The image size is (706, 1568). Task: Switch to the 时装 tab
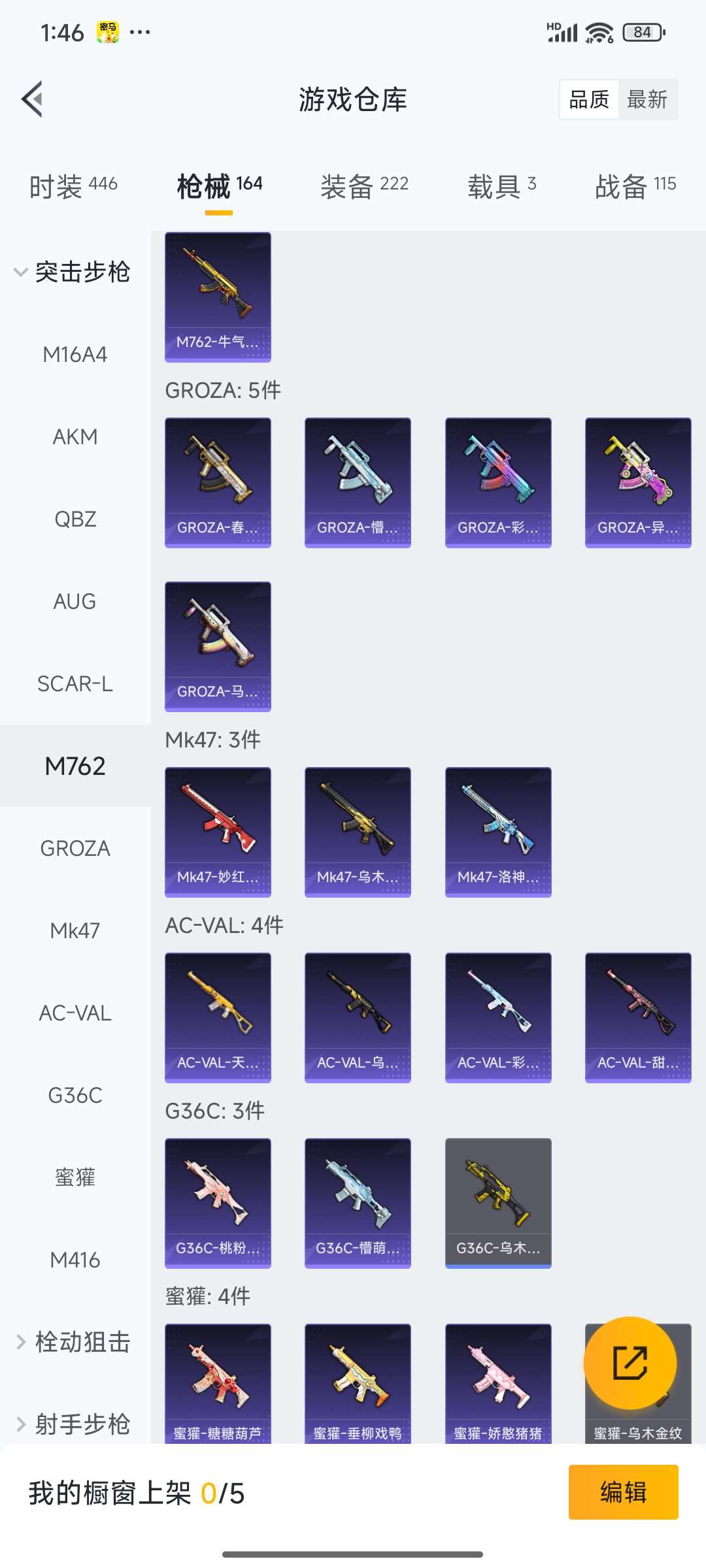73,186
